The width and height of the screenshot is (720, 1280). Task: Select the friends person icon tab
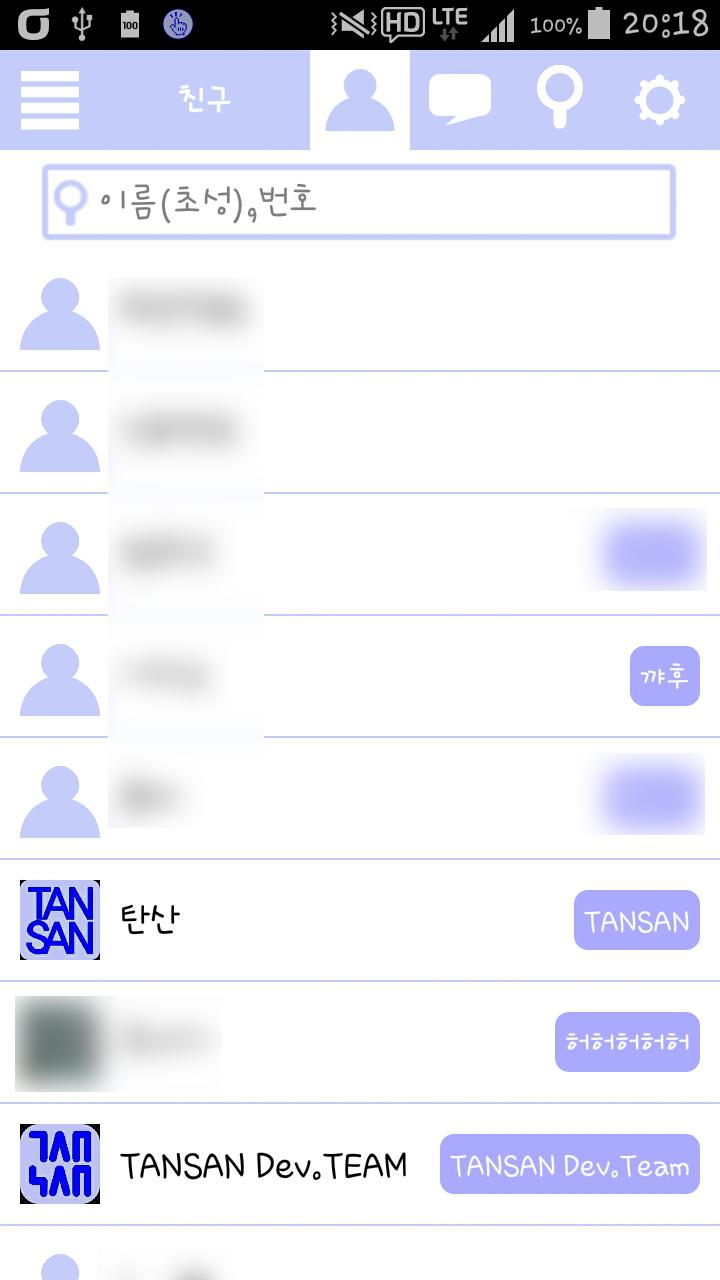click(x=358, y=100)
